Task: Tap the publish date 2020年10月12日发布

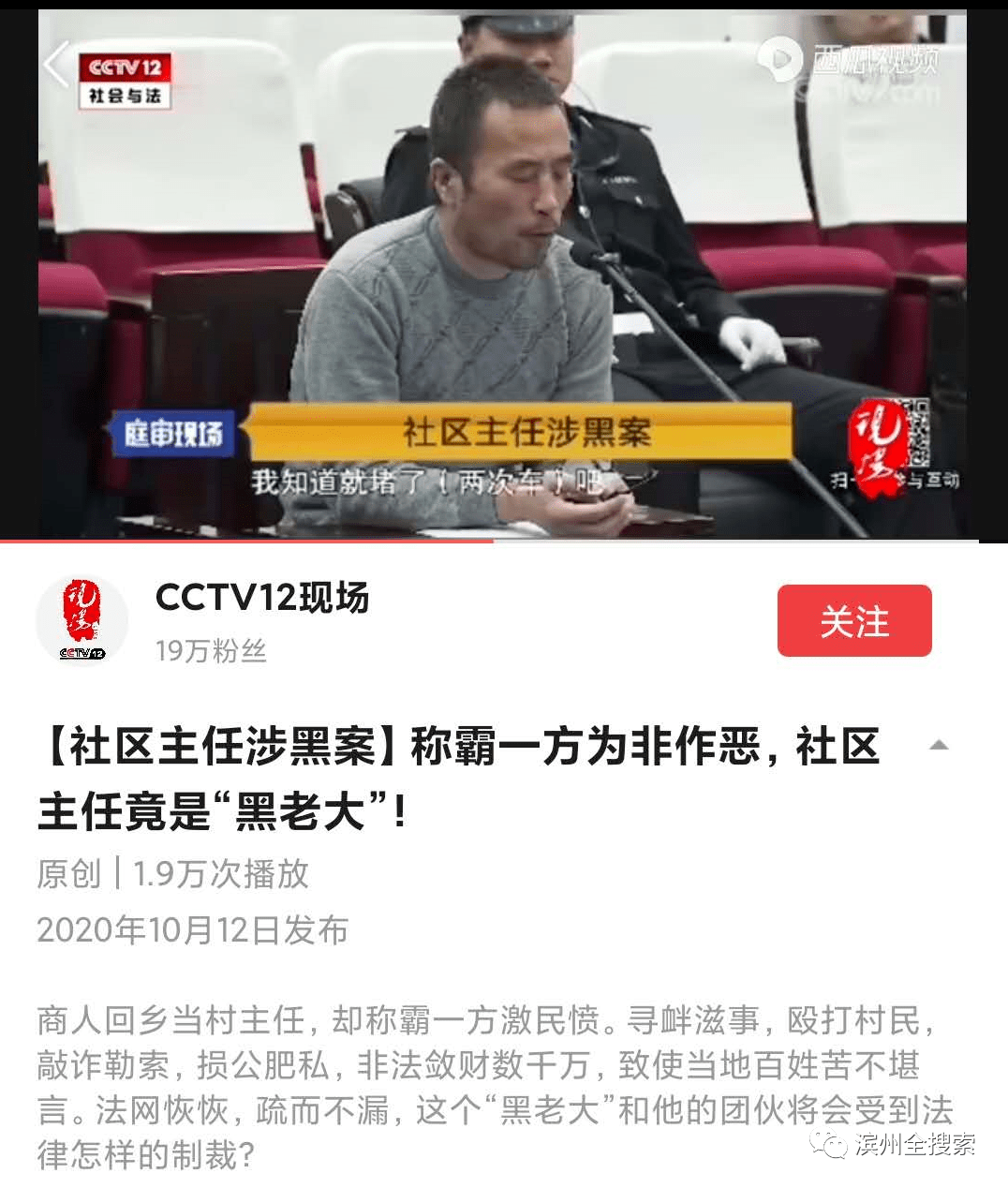Action: click(x=192, y=930)
